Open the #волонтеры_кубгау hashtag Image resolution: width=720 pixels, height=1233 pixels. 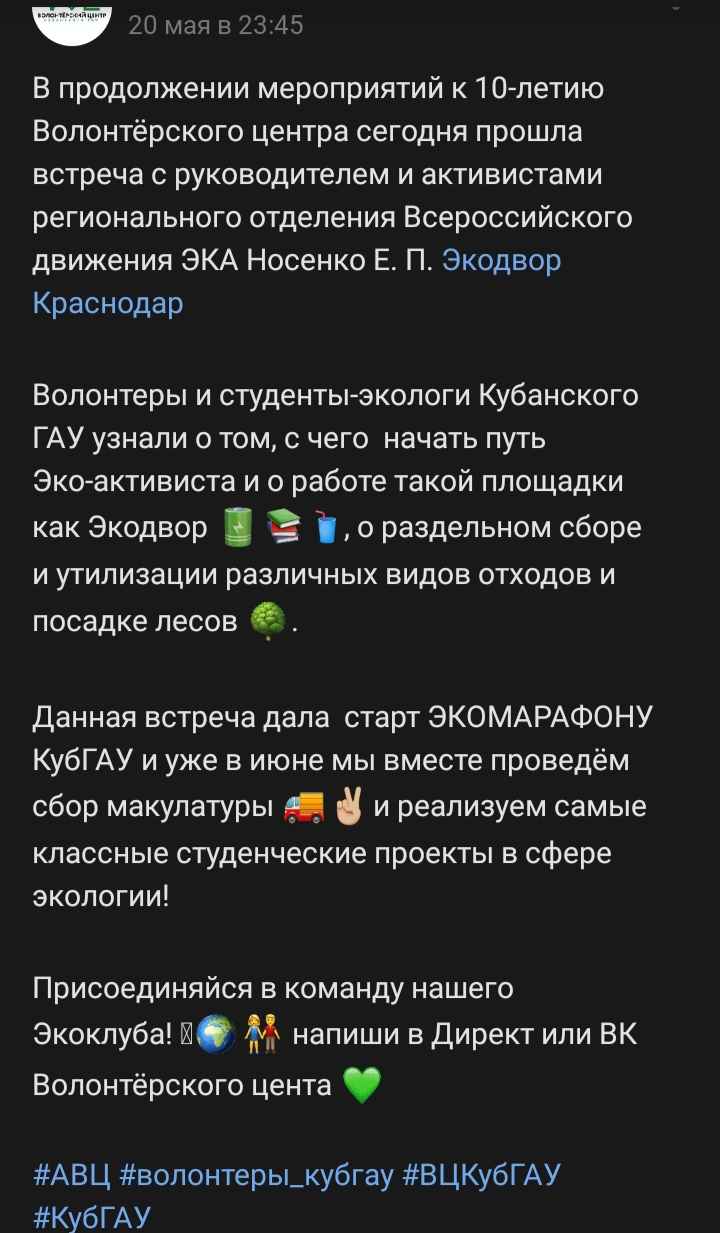pyautogui.click(x=256, y=1174)
